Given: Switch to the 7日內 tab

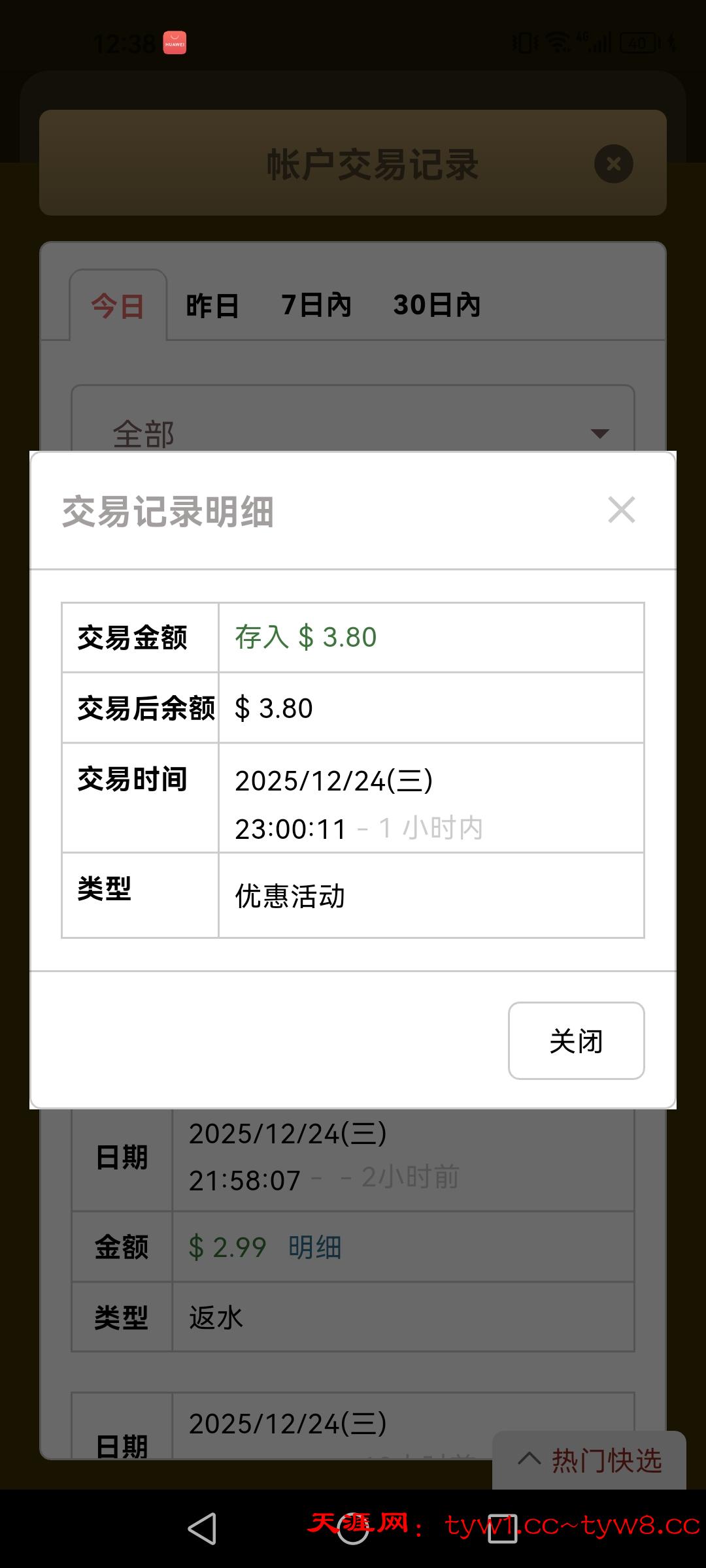Looking at the screenshot, I should [x=316, y=305].
